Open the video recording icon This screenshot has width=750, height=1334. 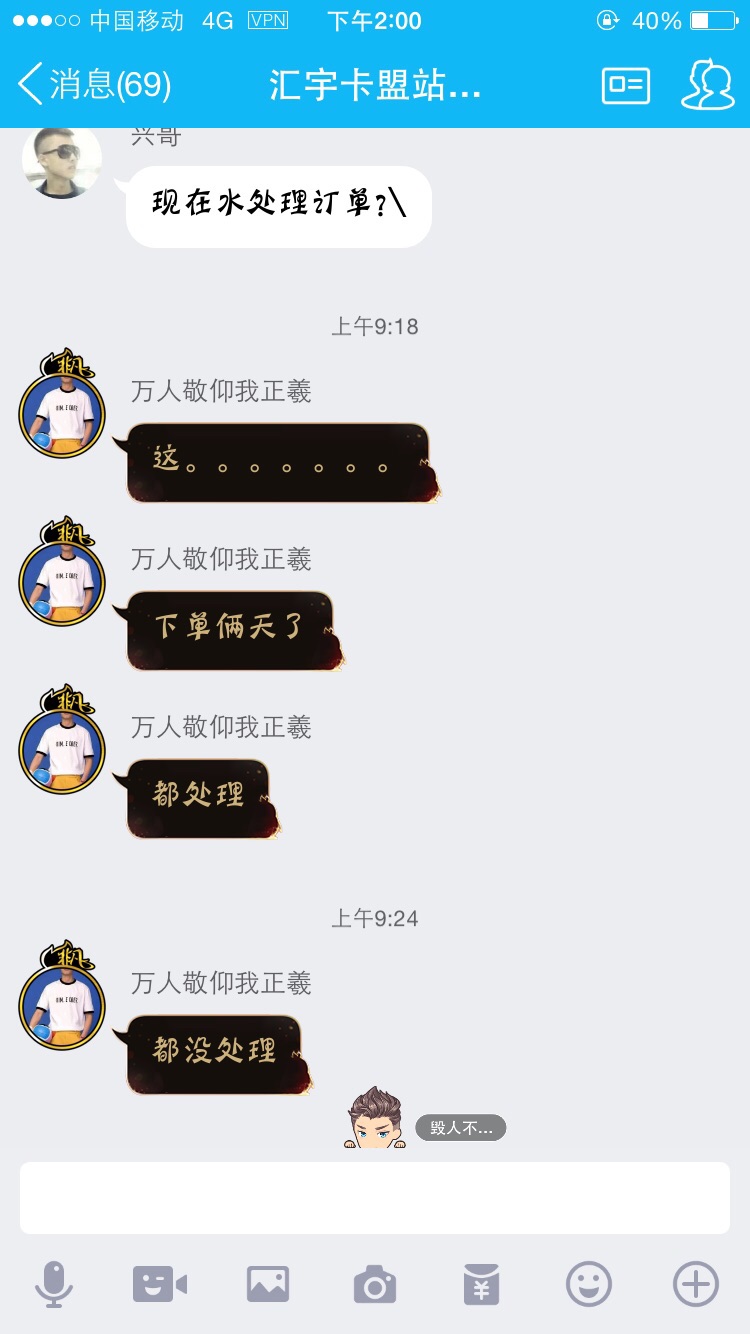coord(160,1284)
